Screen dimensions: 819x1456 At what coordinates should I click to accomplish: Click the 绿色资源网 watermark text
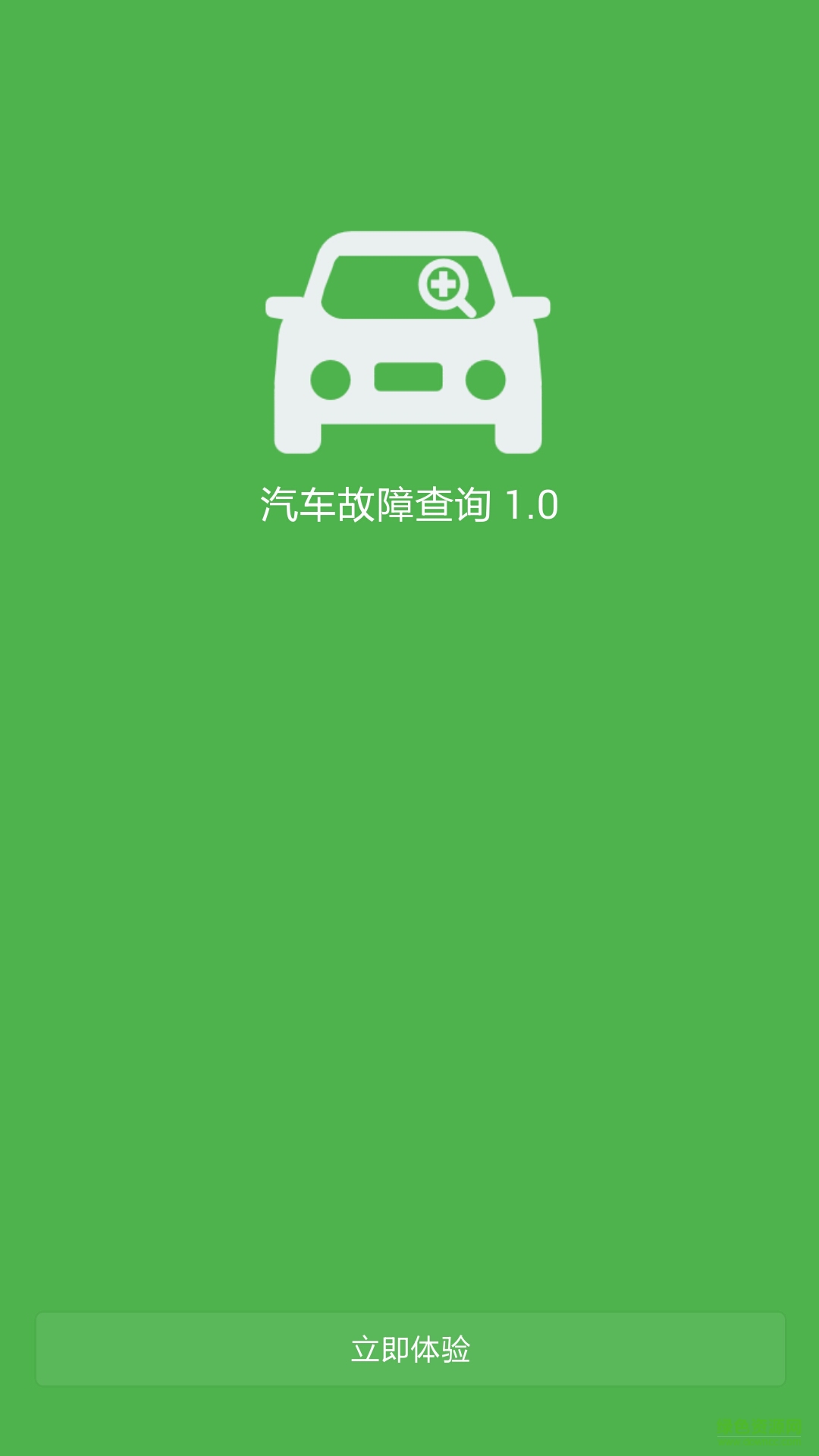pyautogui.click(x=758, y=1426)
